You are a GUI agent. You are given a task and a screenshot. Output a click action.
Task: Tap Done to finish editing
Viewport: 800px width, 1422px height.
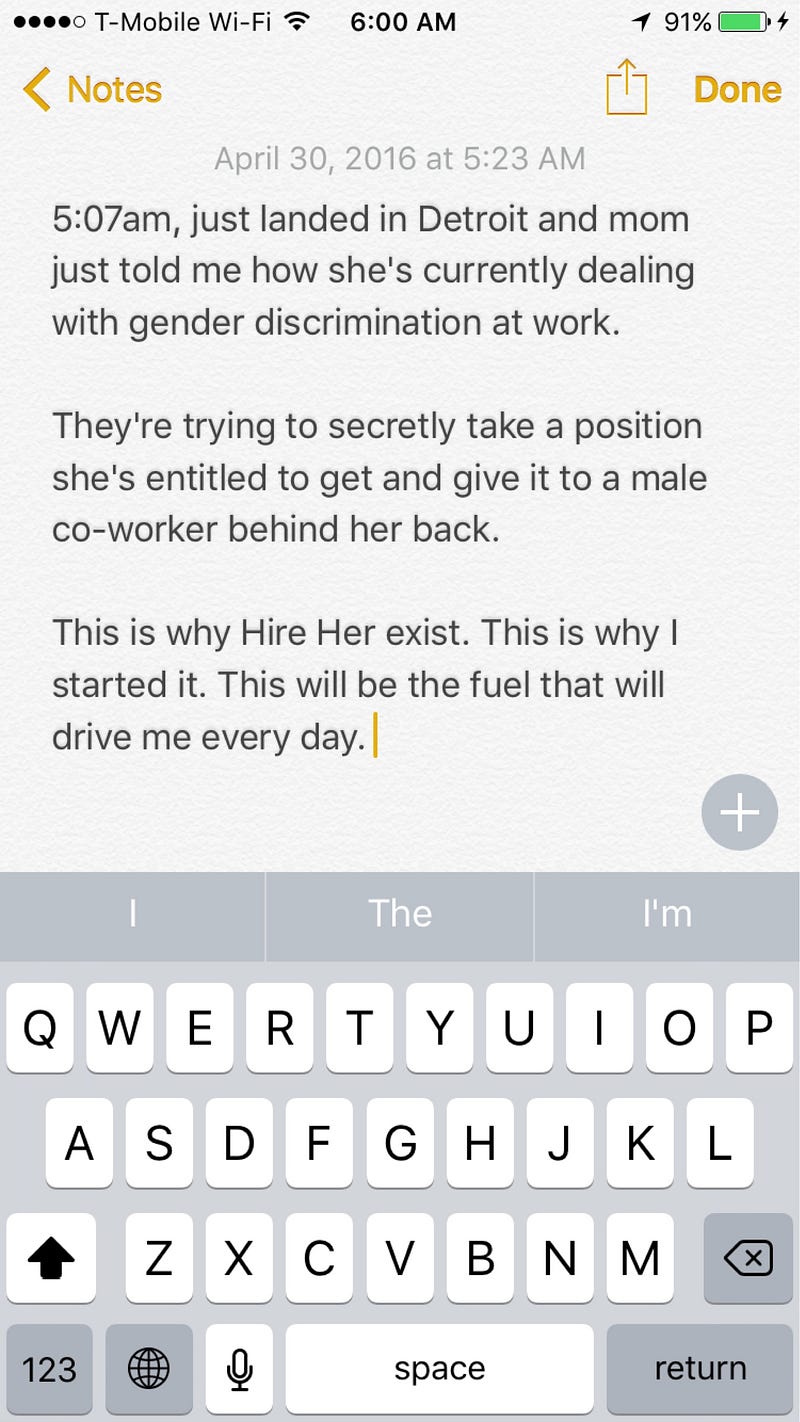pos(737,90)
